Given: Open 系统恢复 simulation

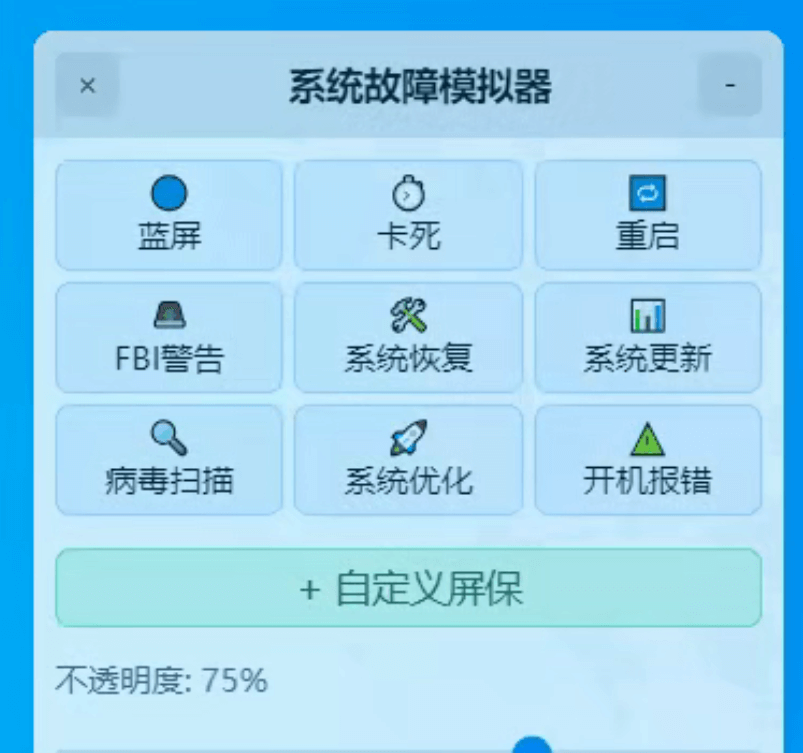Looking at the screenshot, I should click(x=408, y=337).
